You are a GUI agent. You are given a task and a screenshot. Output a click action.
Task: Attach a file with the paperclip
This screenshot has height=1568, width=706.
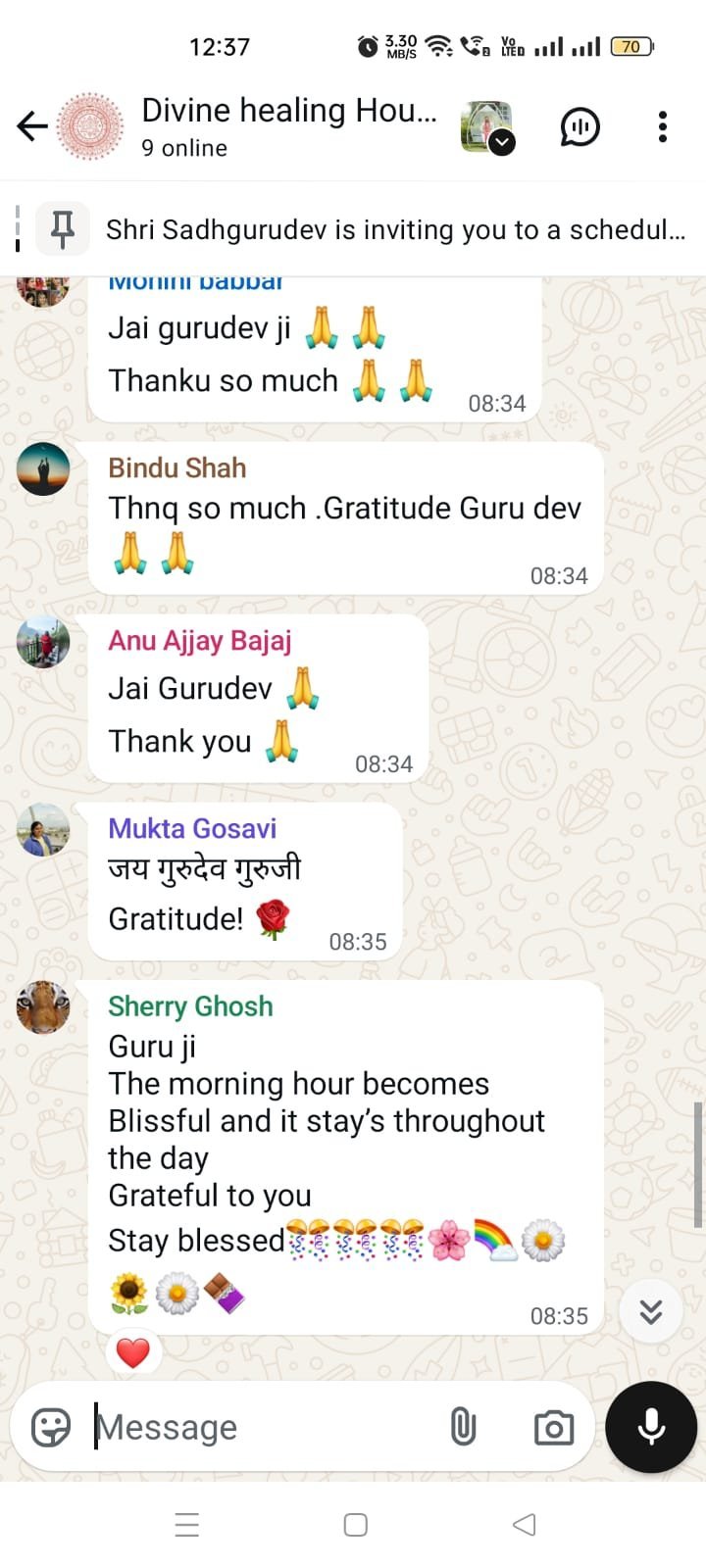point(463,1427)
